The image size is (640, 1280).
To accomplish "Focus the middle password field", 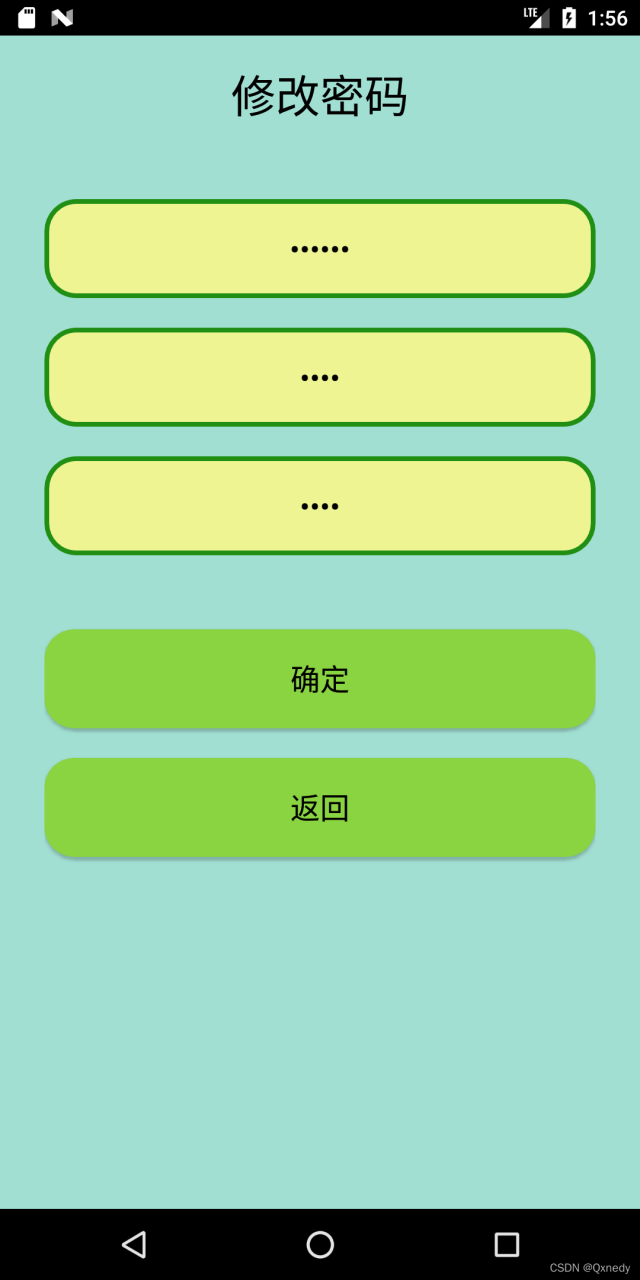I will pyautogui.click(x=320, y=377).
